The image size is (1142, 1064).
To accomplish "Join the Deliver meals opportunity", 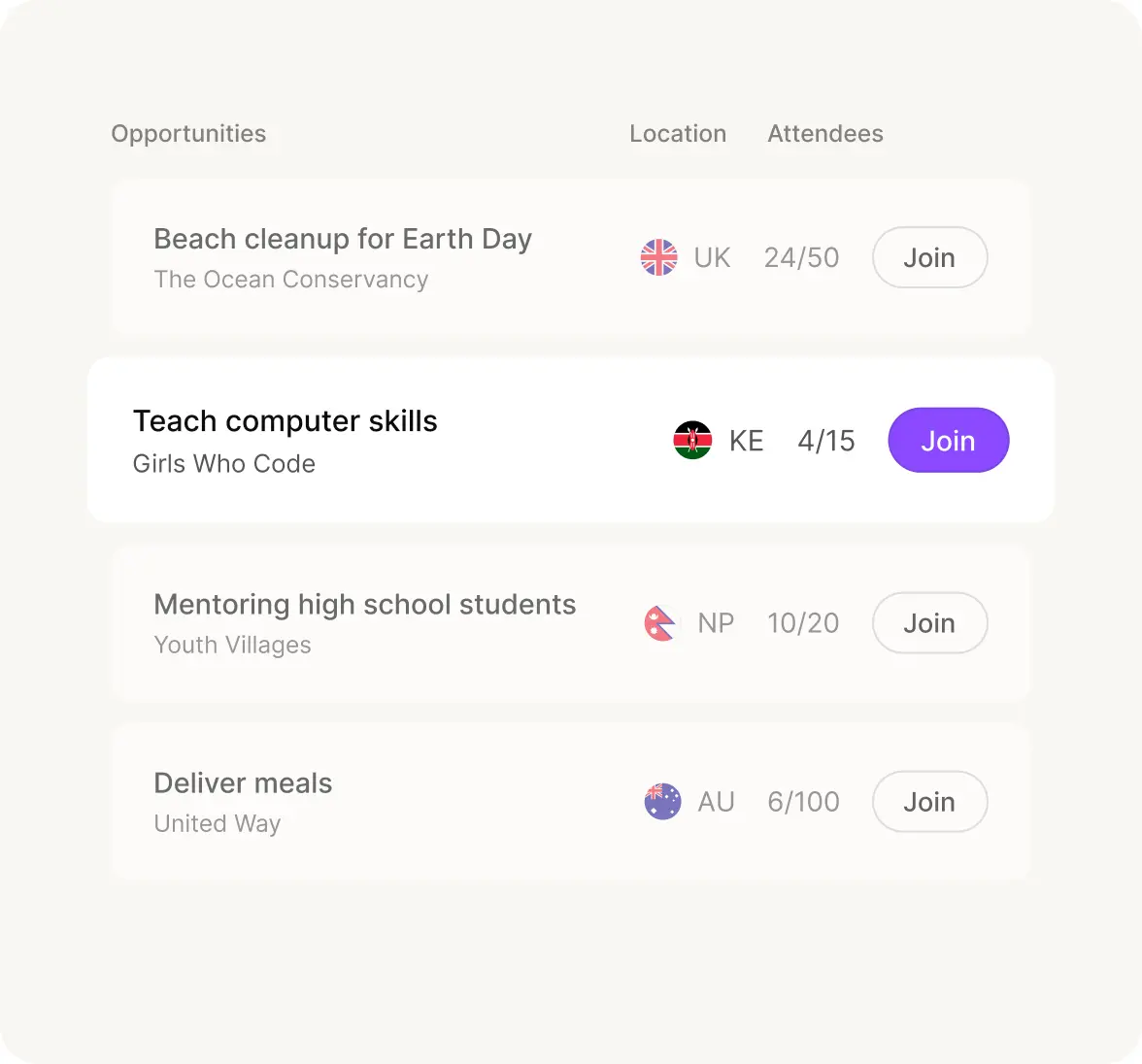I will (x=929, y=802).
